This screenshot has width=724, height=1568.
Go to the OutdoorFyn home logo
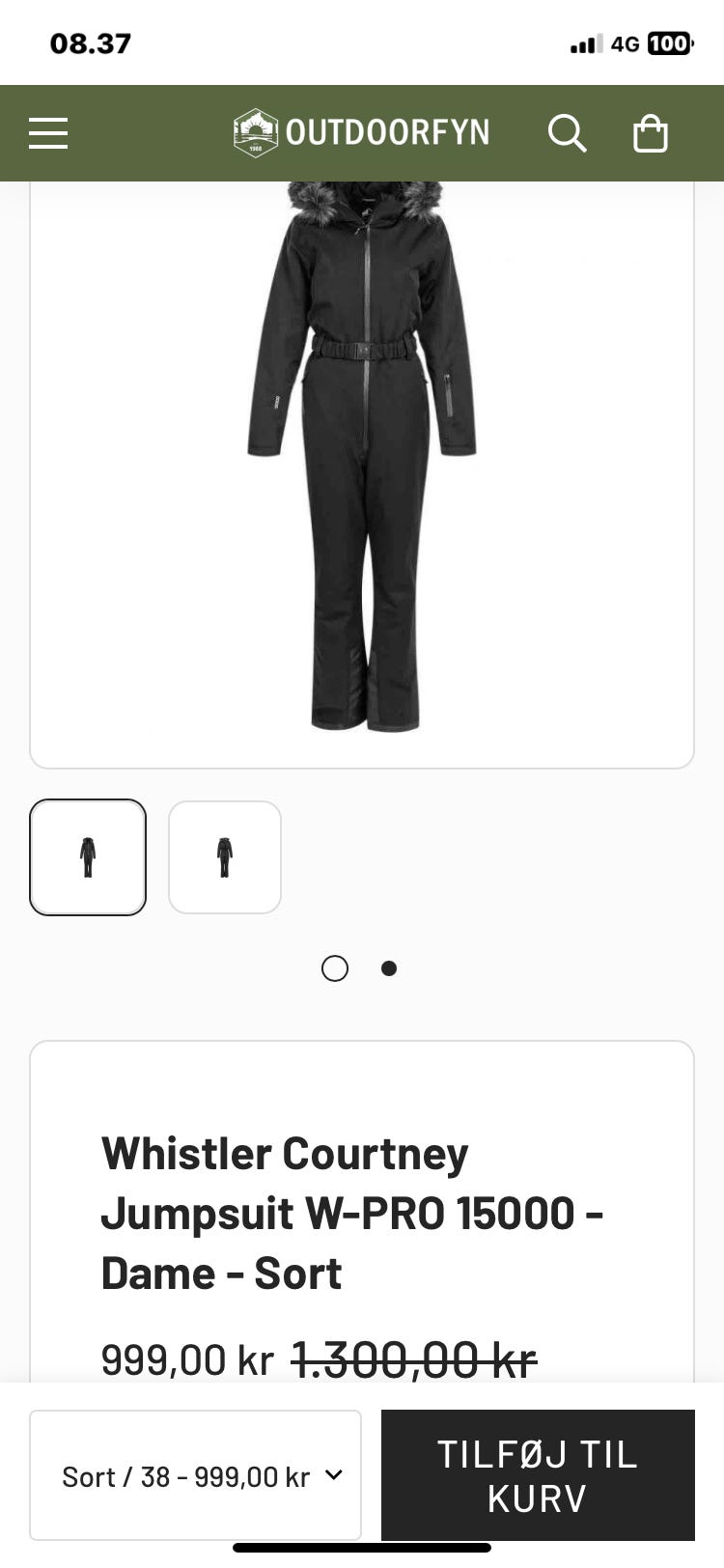[x=362, y=133]
